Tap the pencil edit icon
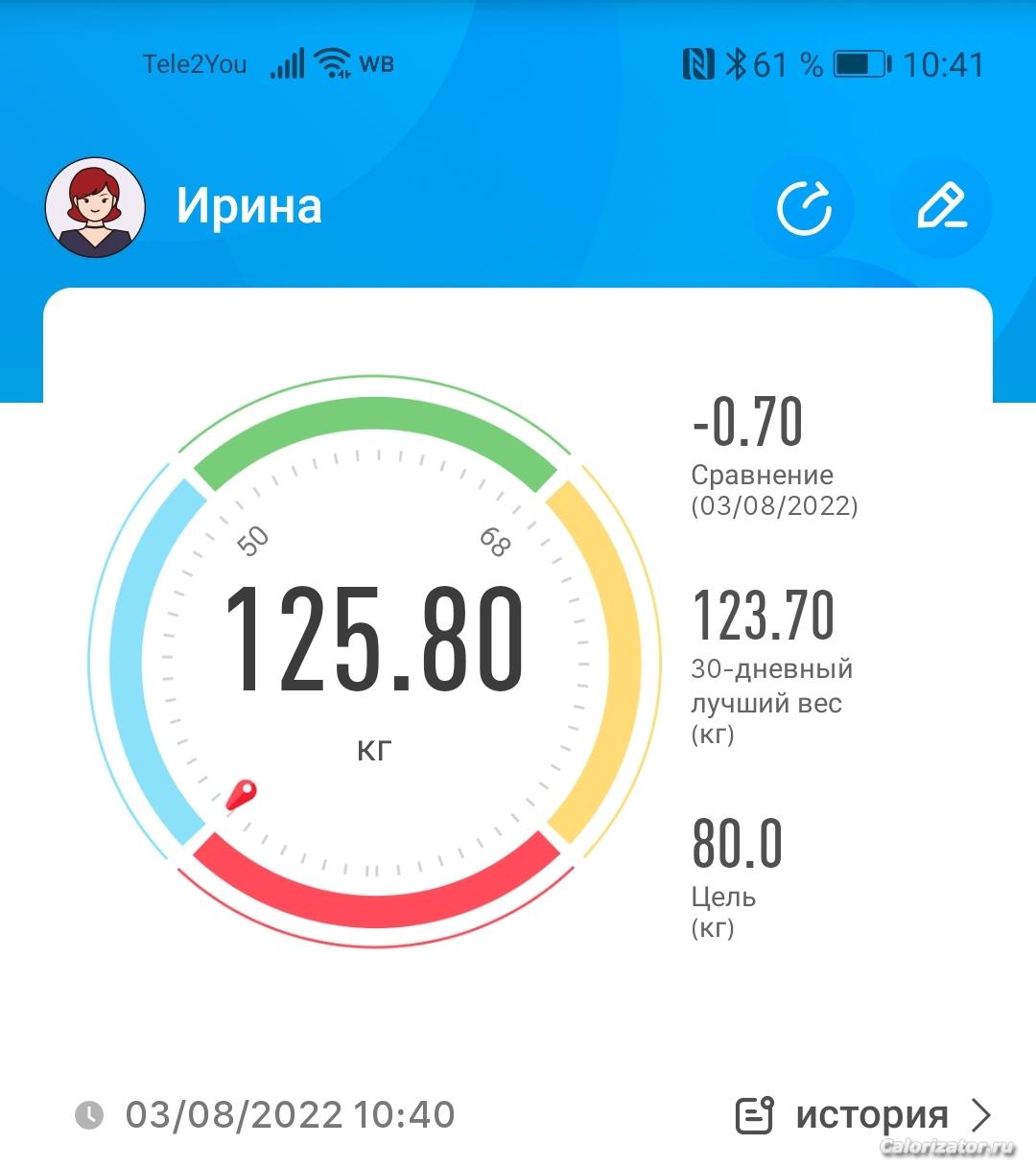This screenshot has height=1167, width=1036. click(x=940, y=208)
